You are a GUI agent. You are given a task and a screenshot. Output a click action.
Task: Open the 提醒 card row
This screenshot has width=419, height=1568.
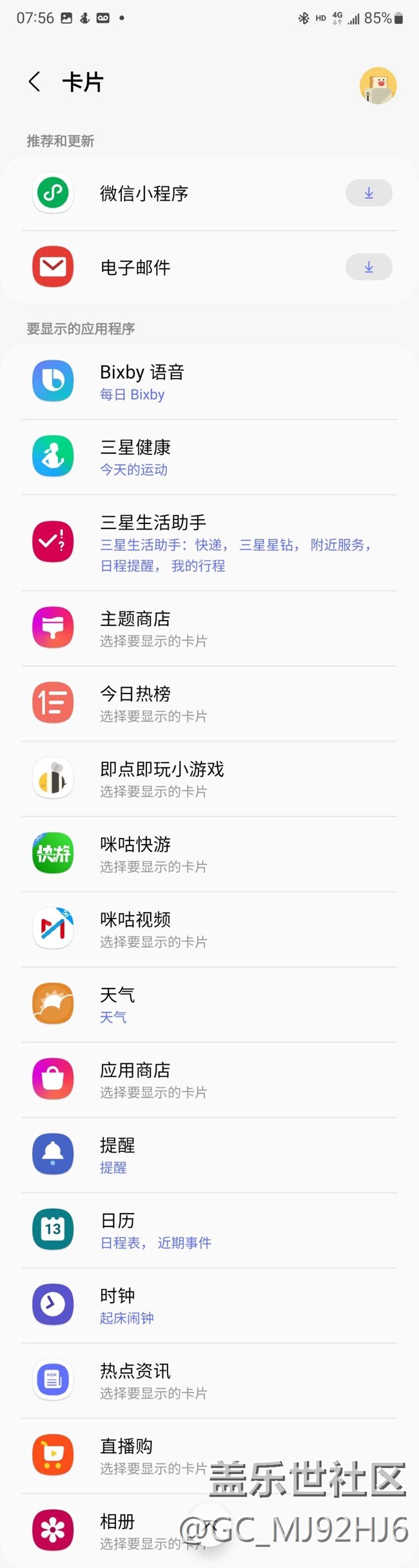coord(209,1156)
